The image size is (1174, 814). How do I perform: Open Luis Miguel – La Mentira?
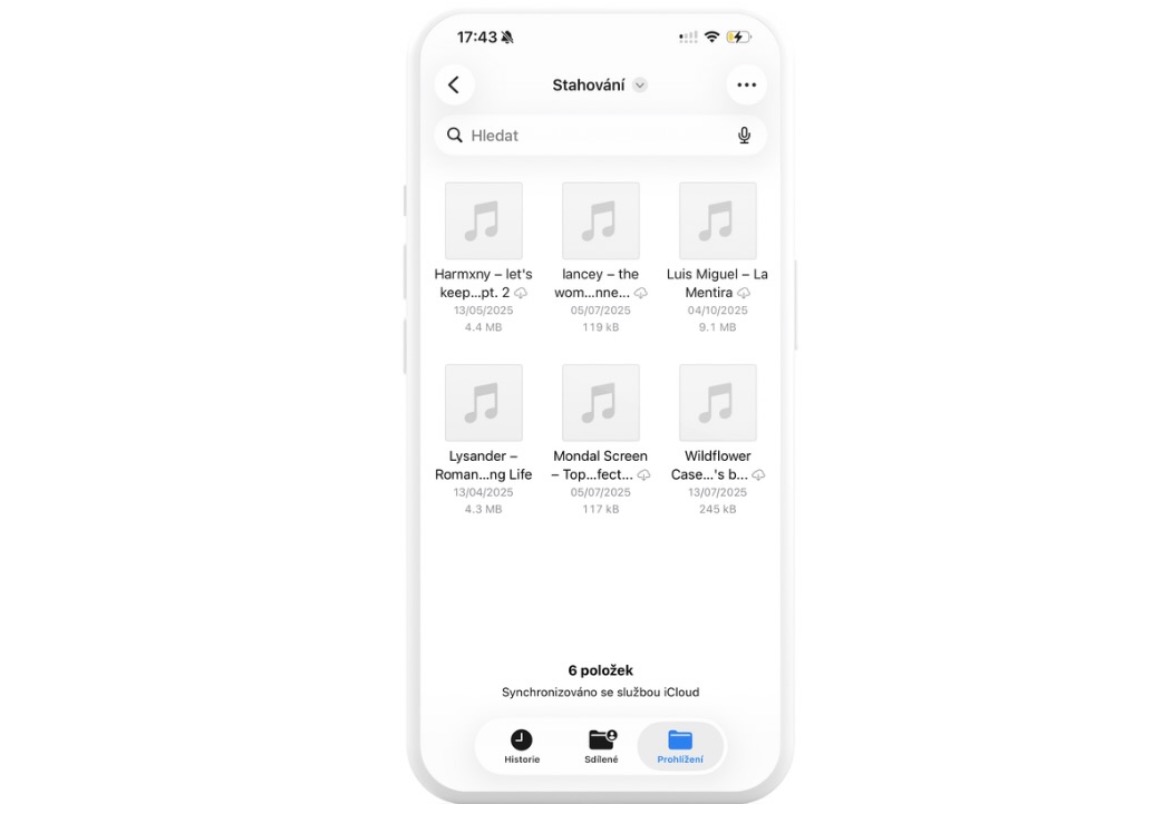(x=717, y=221)
